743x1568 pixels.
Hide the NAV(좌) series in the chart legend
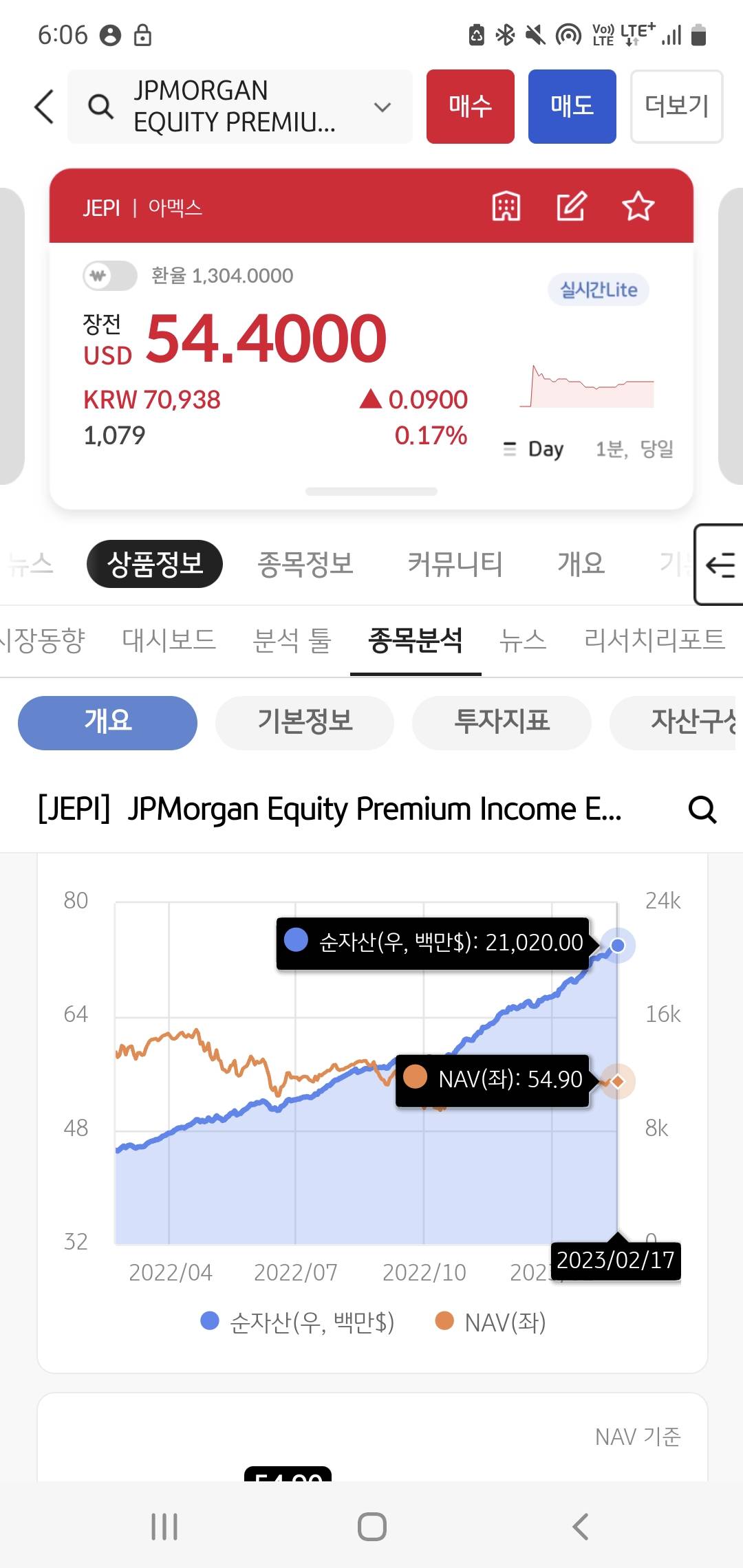coord(491,1322)
